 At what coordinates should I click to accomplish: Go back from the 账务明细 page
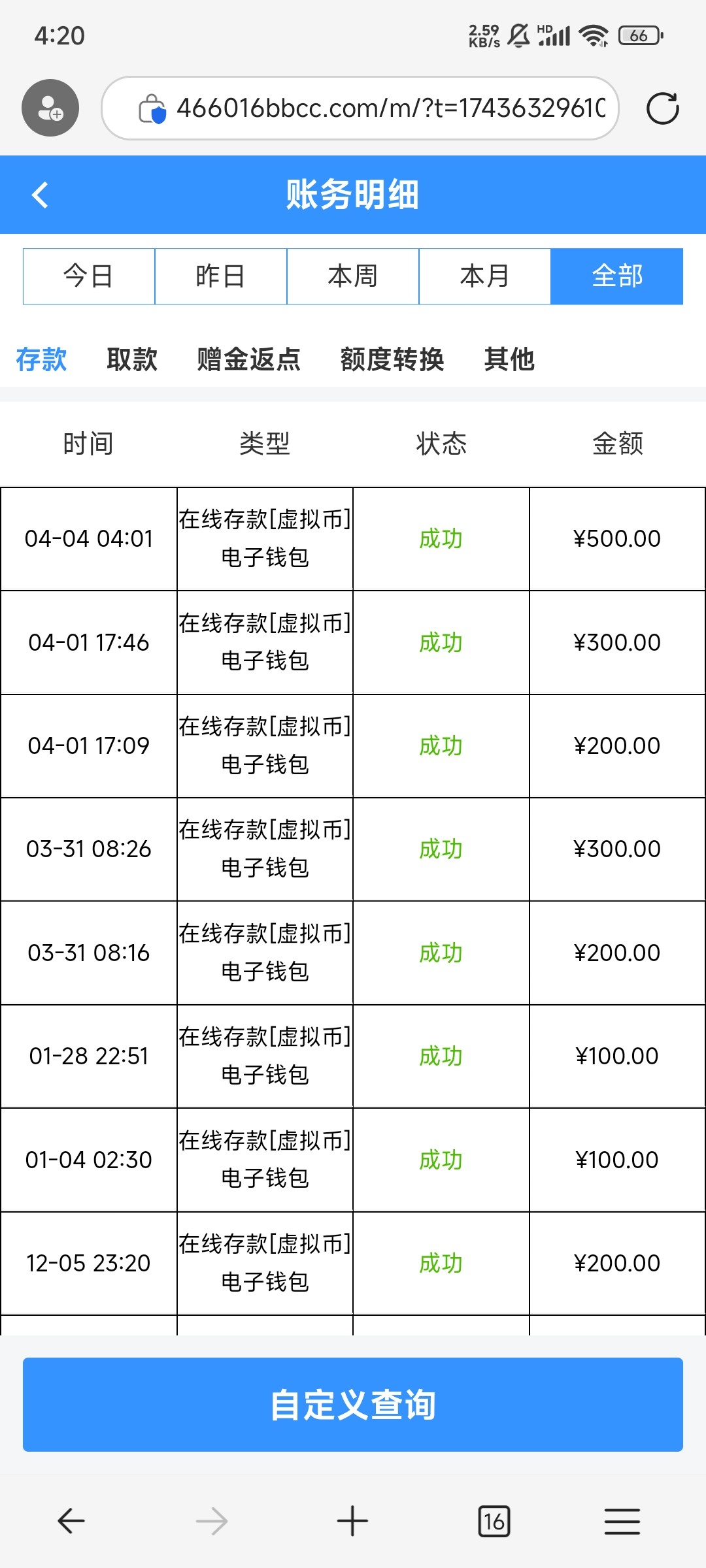click(40, 195)
